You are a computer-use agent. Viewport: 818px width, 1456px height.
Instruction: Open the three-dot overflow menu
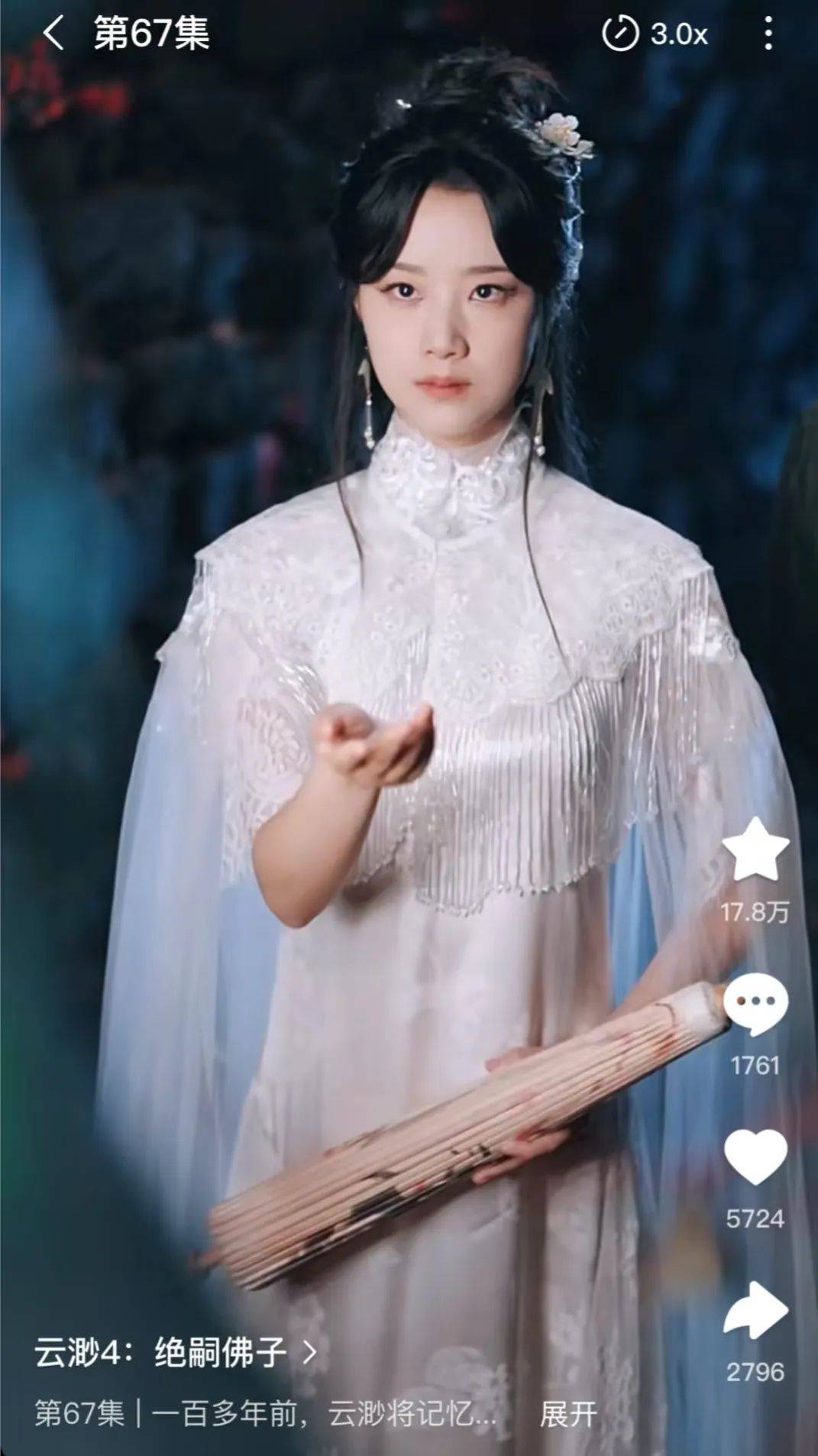tap(768, 34)
